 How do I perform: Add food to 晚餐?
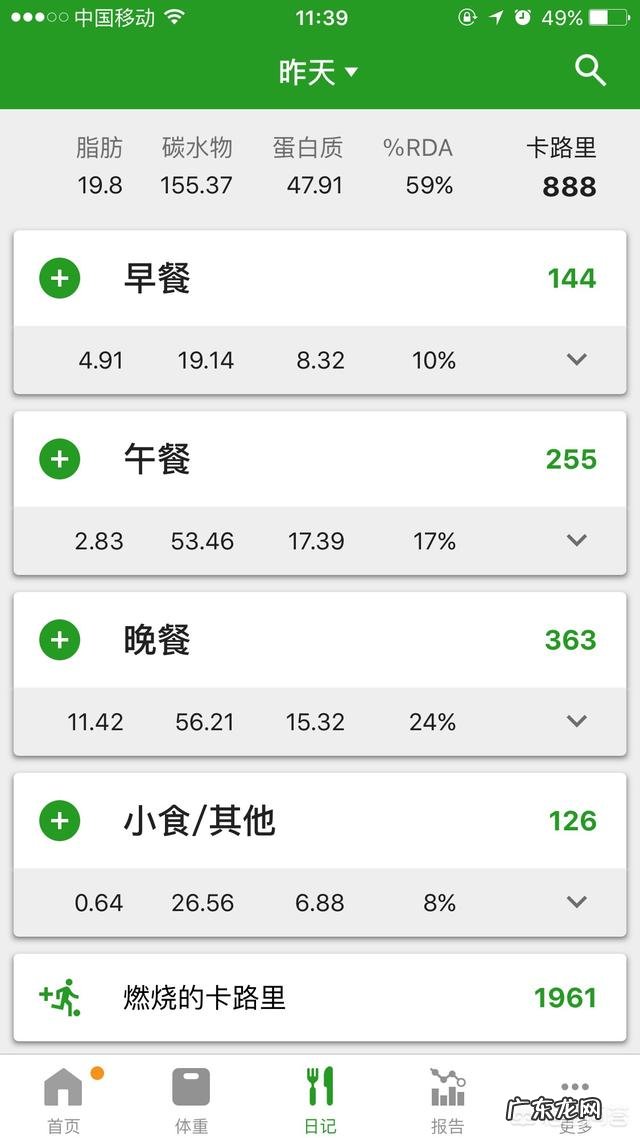click(60, 640)
